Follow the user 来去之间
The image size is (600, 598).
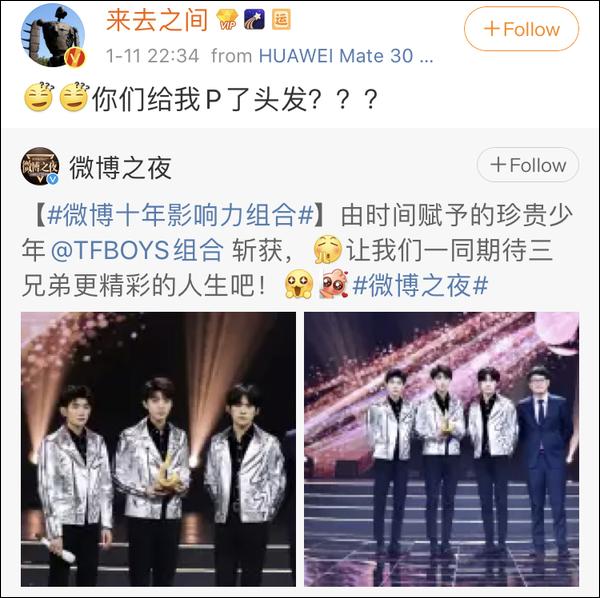click(521, 29)
